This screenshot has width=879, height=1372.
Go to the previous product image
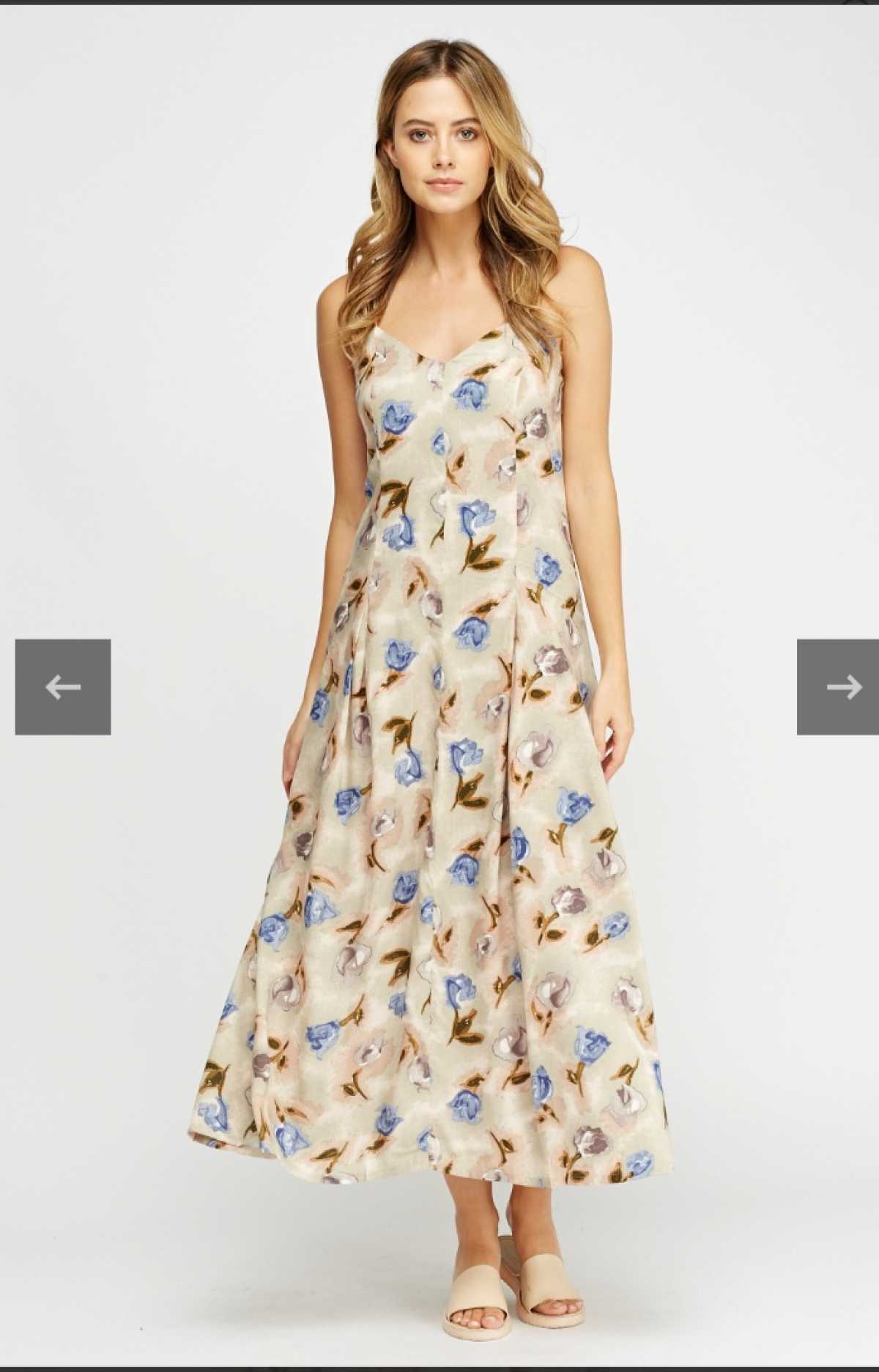[x=63, y=686]
